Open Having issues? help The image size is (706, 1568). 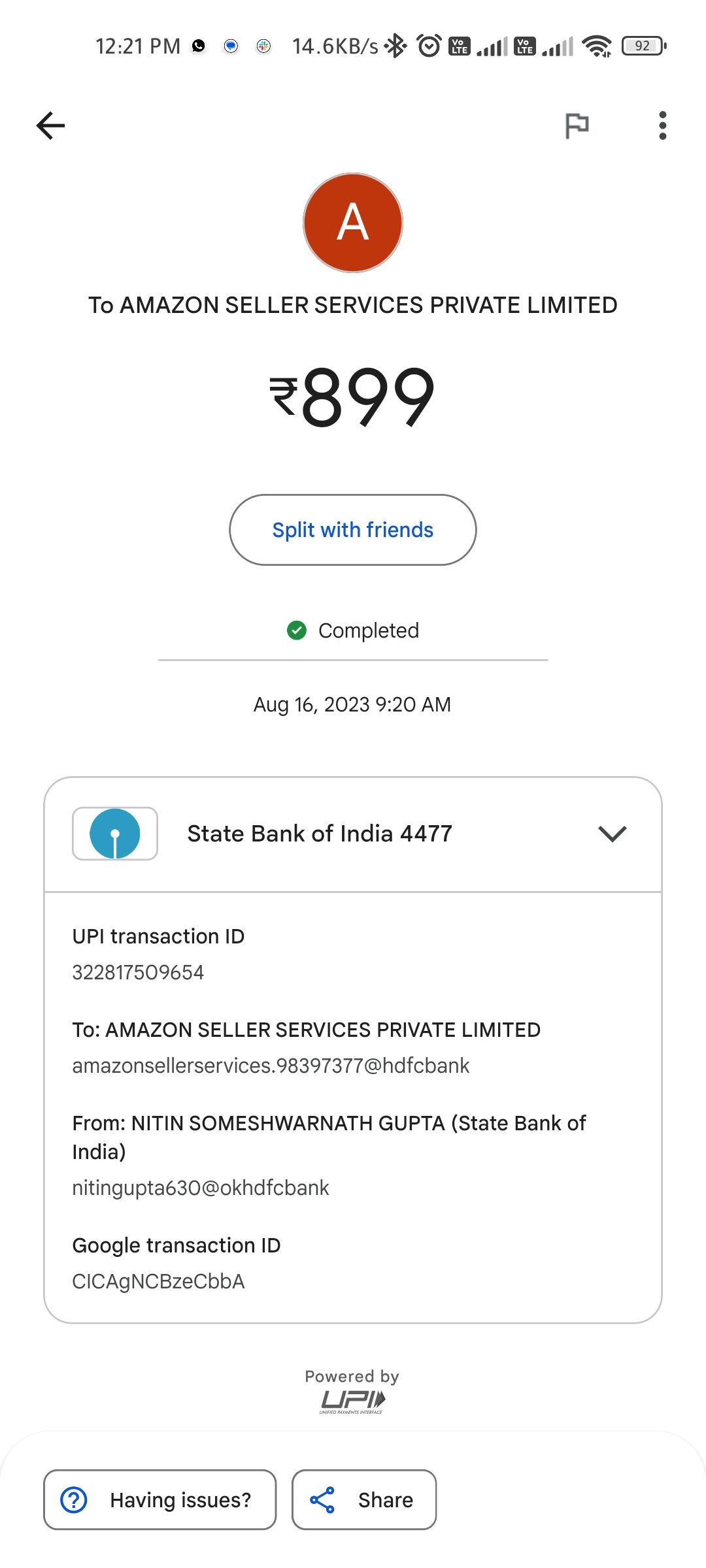pyautogui.click(x=160, y=1499)
